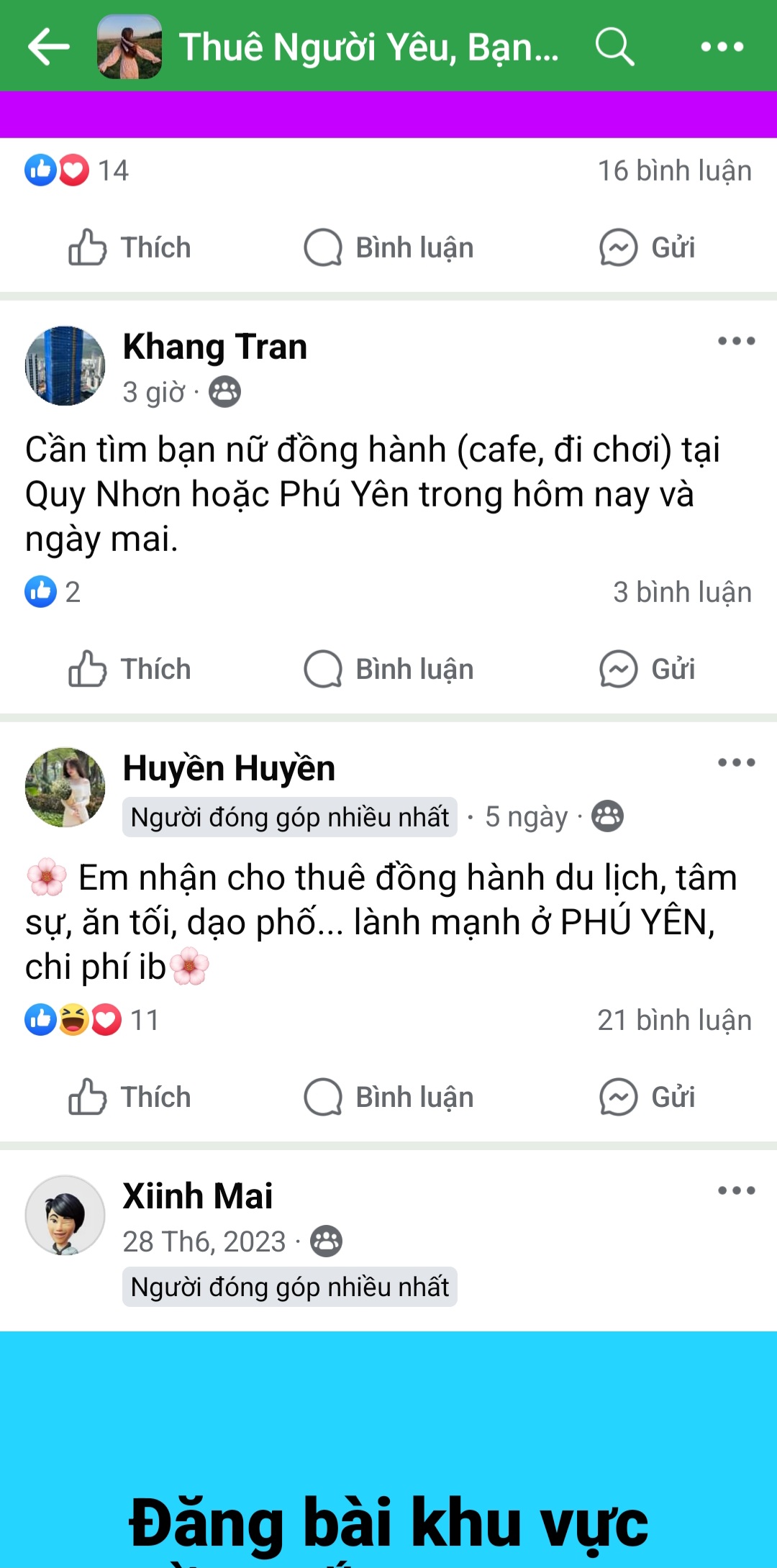Screen dimensions: 777x1568
Task: Comment on Huyền Huyền's post
Action: click(389, 1097)
